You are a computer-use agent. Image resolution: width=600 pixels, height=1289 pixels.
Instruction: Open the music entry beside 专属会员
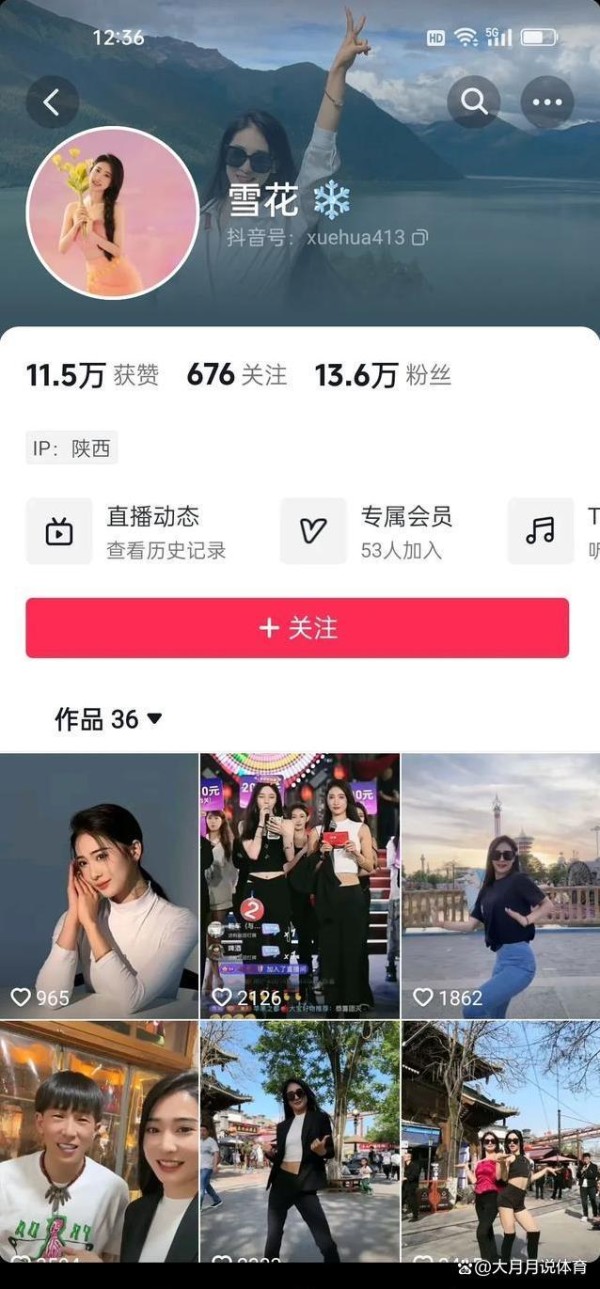[x=545, y=531]
